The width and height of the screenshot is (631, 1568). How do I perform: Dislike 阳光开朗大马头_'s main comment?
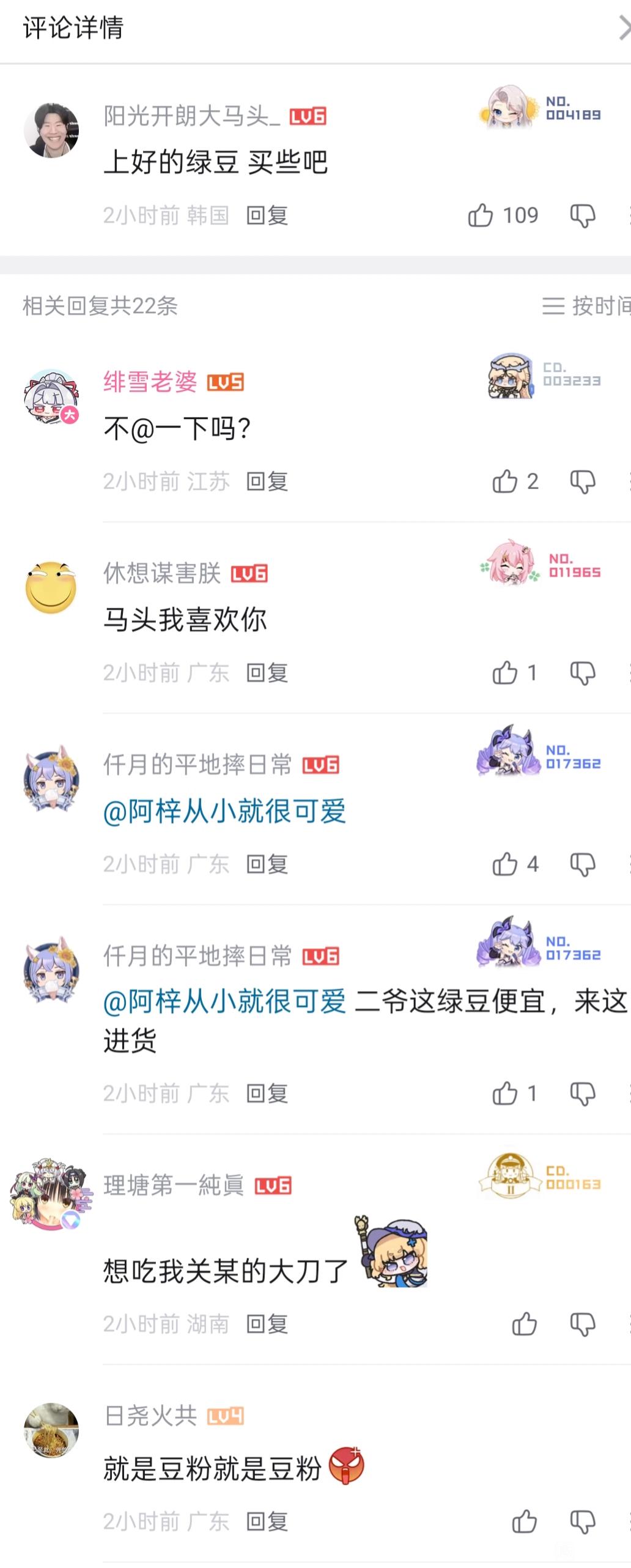point(583,215)
